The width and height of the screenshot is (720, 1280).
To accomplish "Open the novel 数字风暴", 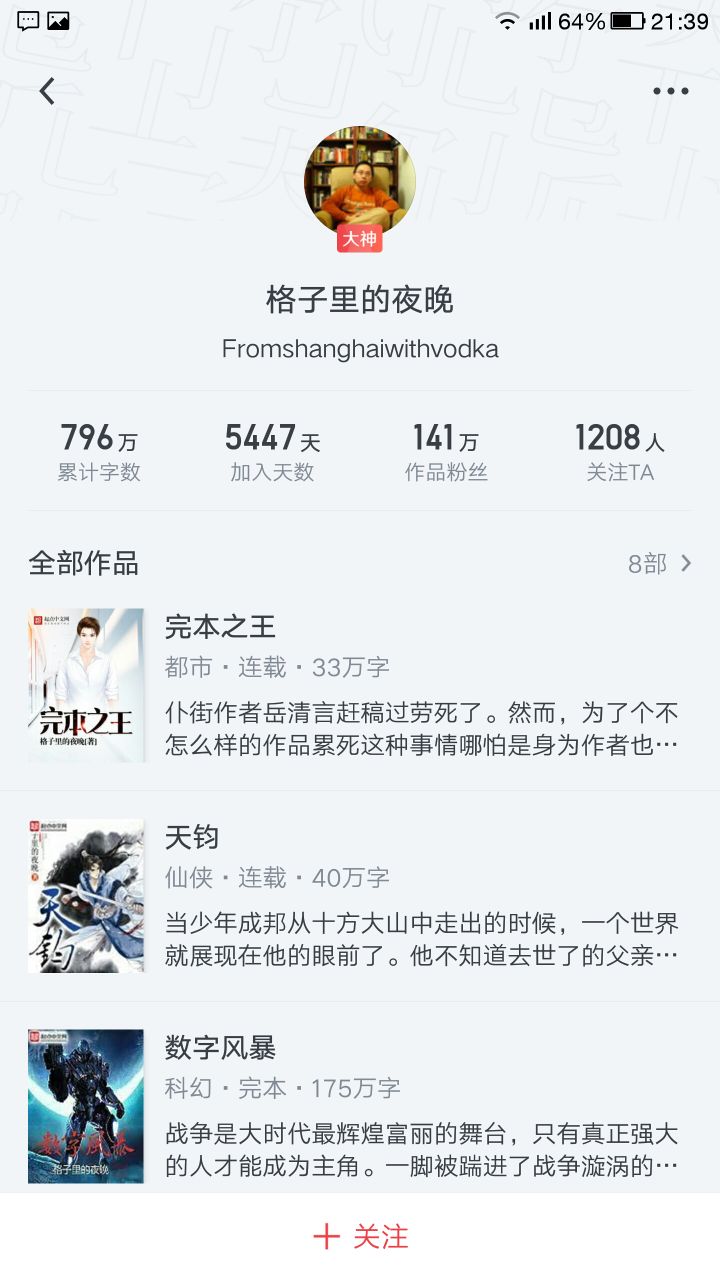I will pos(360,1097).
